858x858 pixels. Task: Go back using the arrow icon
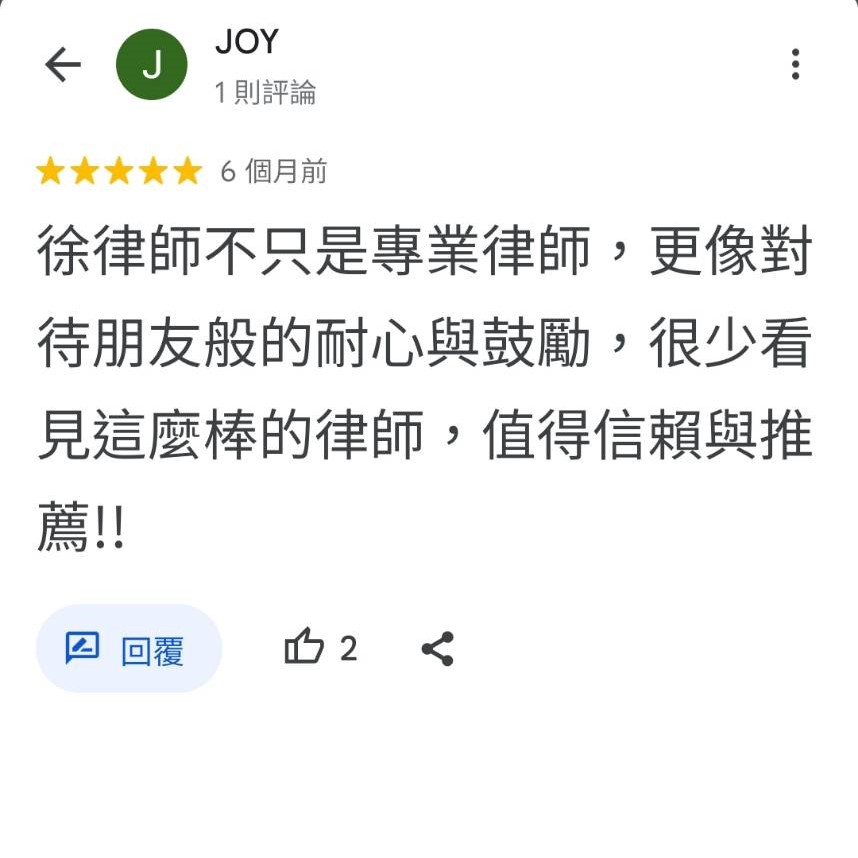[62, 66]
